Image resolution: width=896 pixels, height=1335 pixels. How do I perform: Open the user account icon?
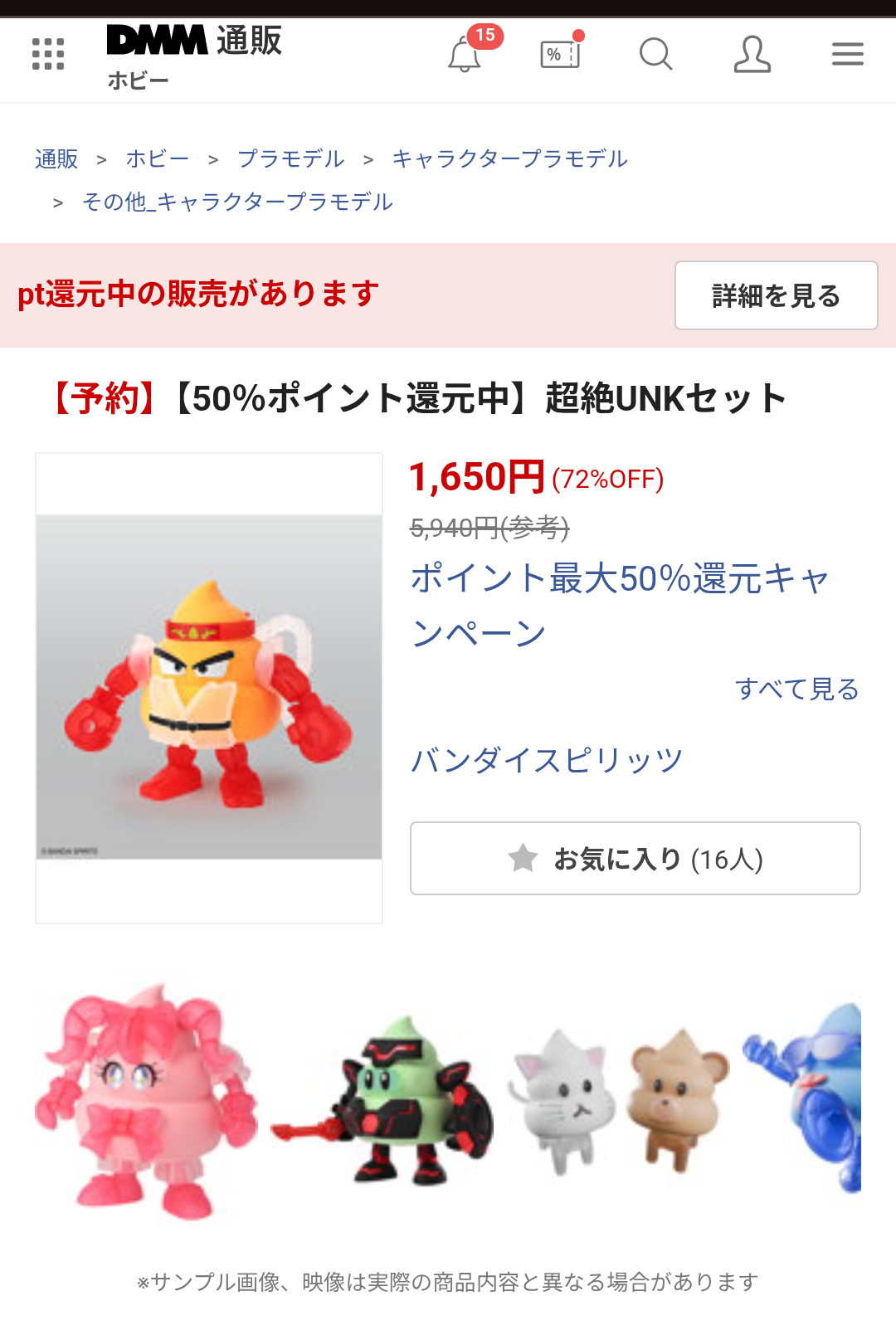click(x=752, y=55)
